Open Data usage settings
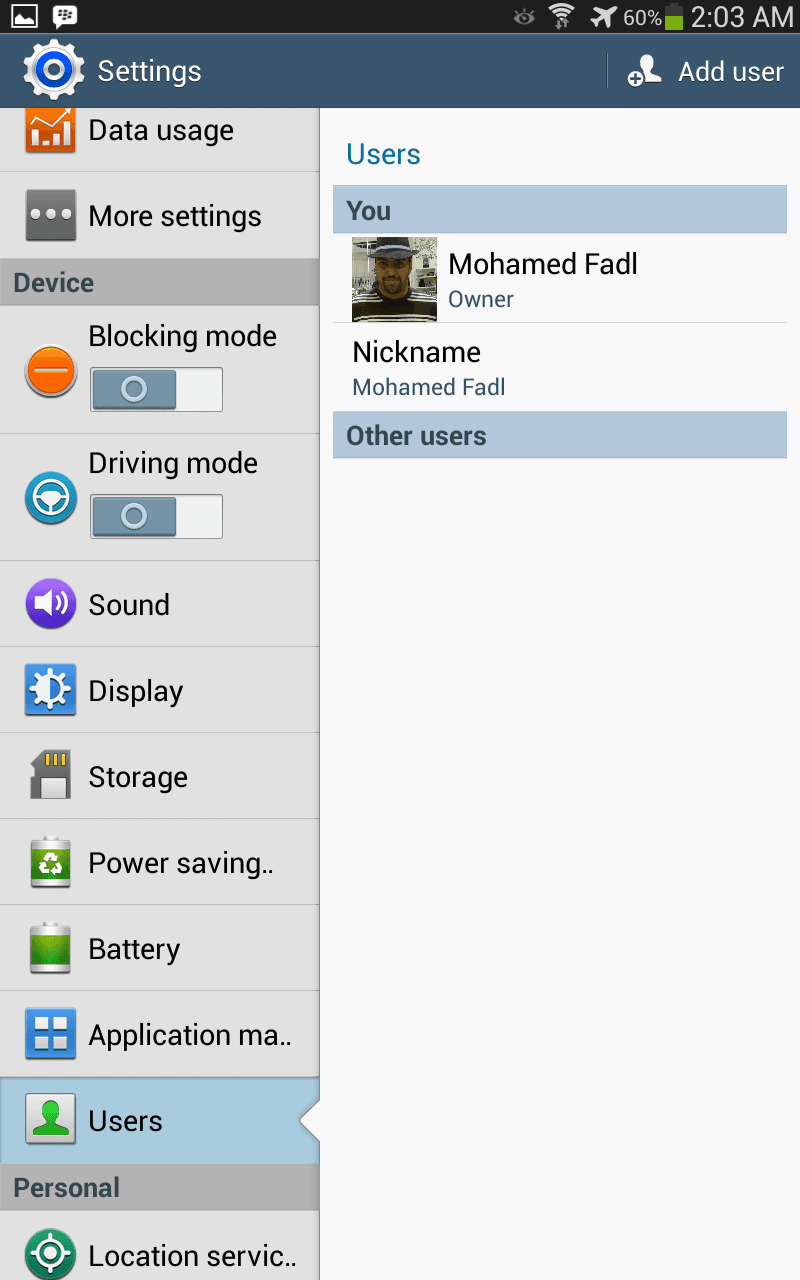 (x=160, y=132)
